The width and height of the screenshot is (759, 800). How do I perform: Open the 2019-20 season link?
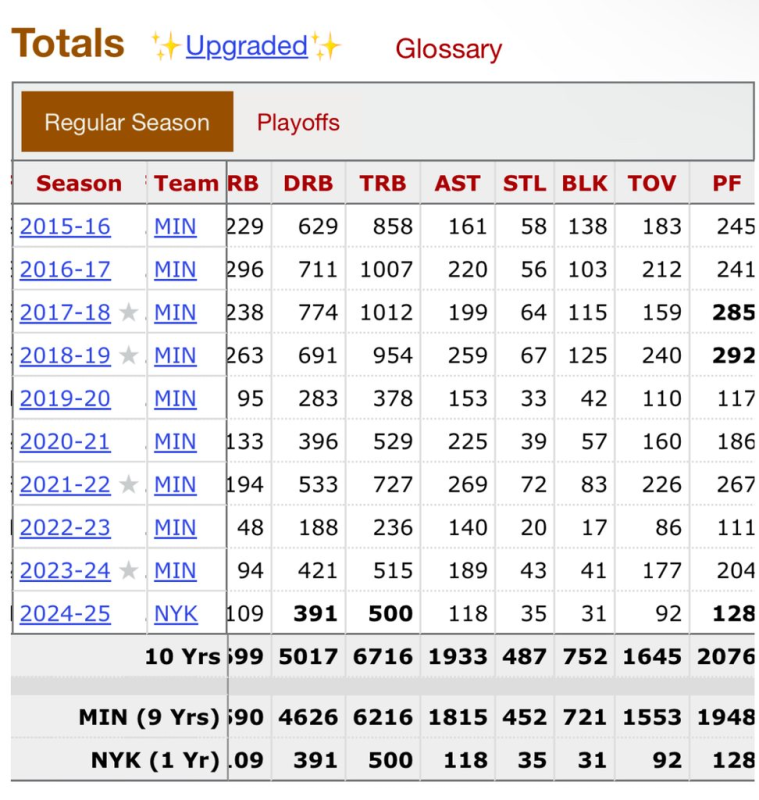(65, 399)
